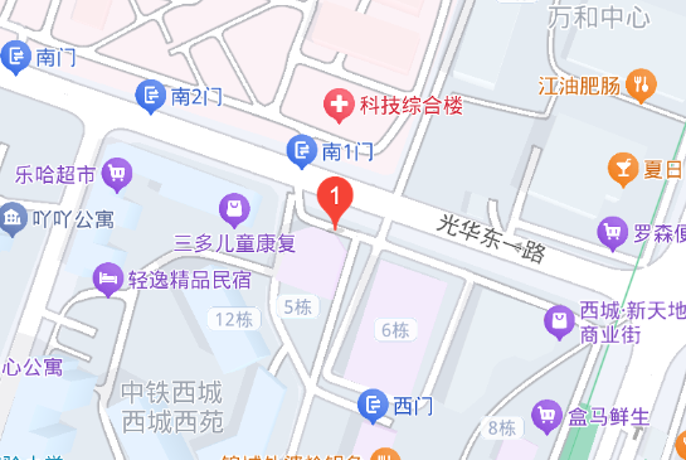This screenshot has width=687, height=460.
Task: Select the 罗森 convenience store marker
Action: coord(612,234)
